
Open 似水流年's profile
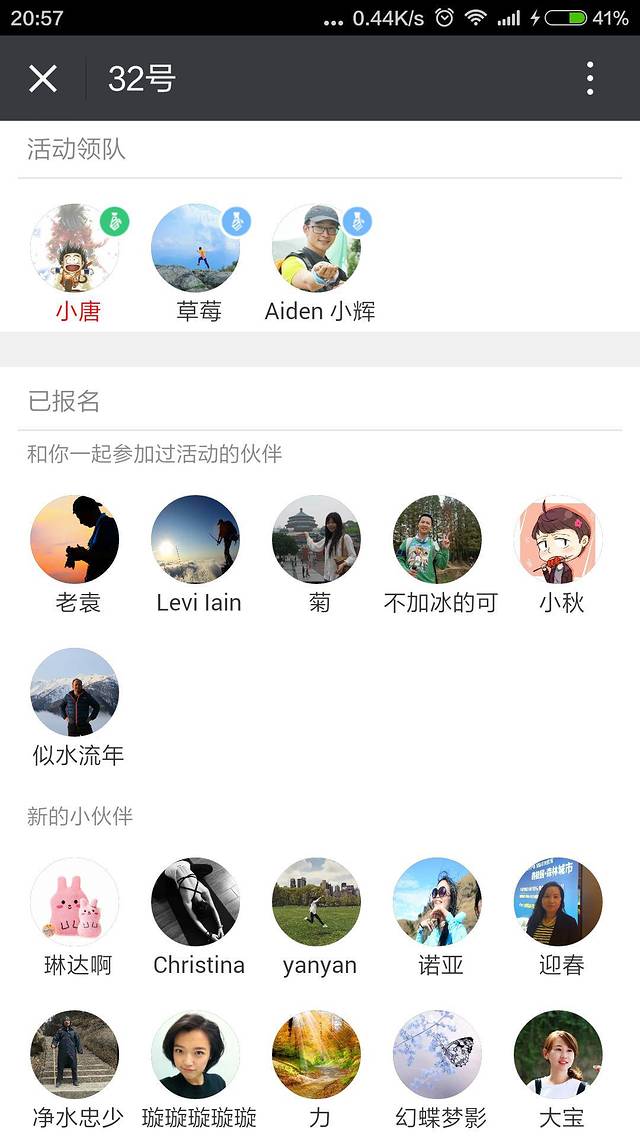click(x=75, y=692)
